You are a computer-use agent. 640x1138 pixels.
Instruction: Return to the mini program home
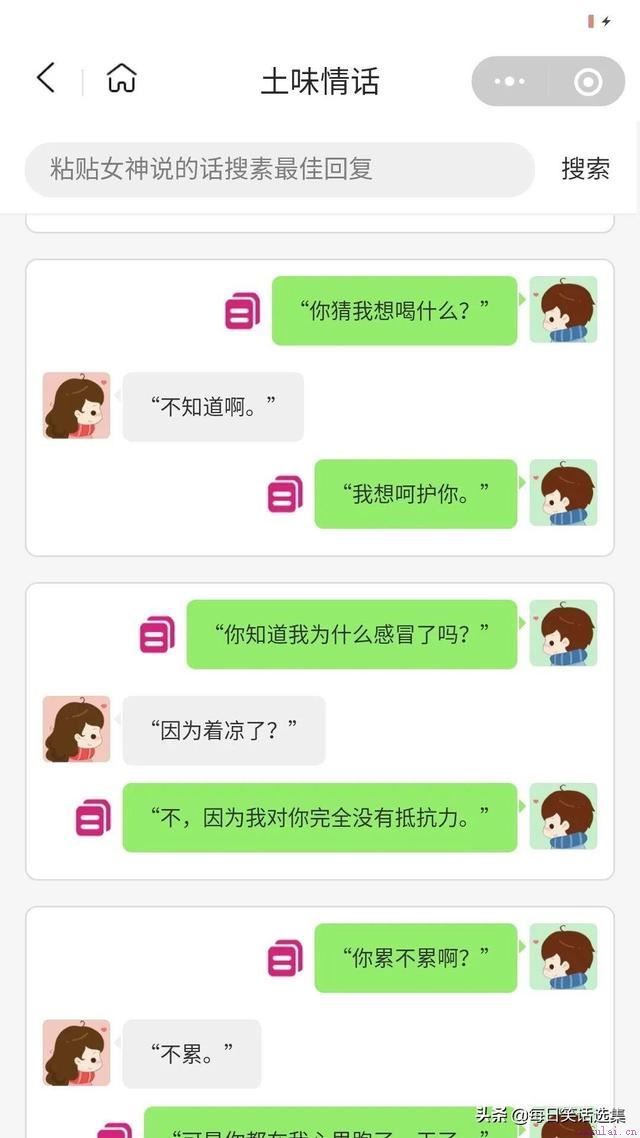point(121,79)
